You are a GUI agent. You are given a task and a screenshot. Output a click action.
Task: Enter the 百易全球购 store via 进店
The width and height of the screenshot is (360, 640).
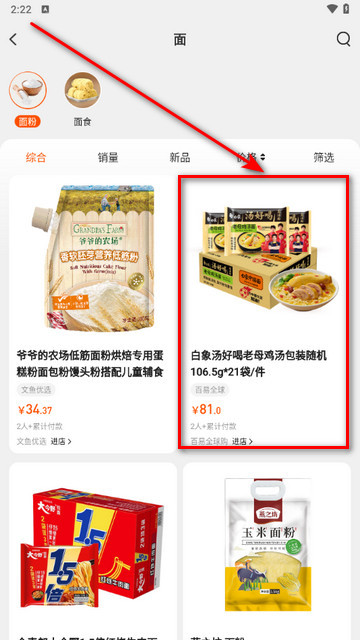[242, 441]
